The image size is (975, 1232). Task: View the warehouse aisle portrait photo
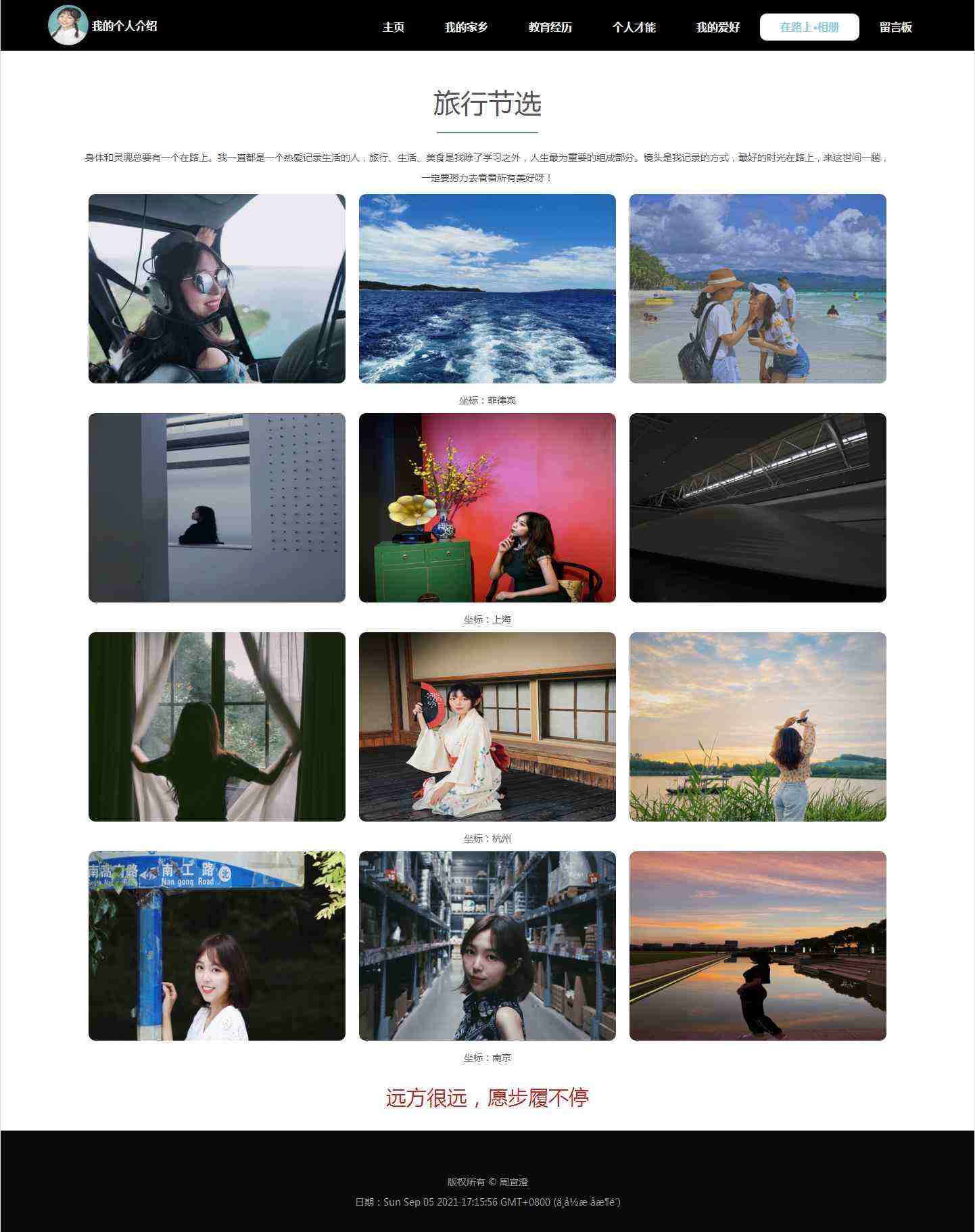pos(487,946)
